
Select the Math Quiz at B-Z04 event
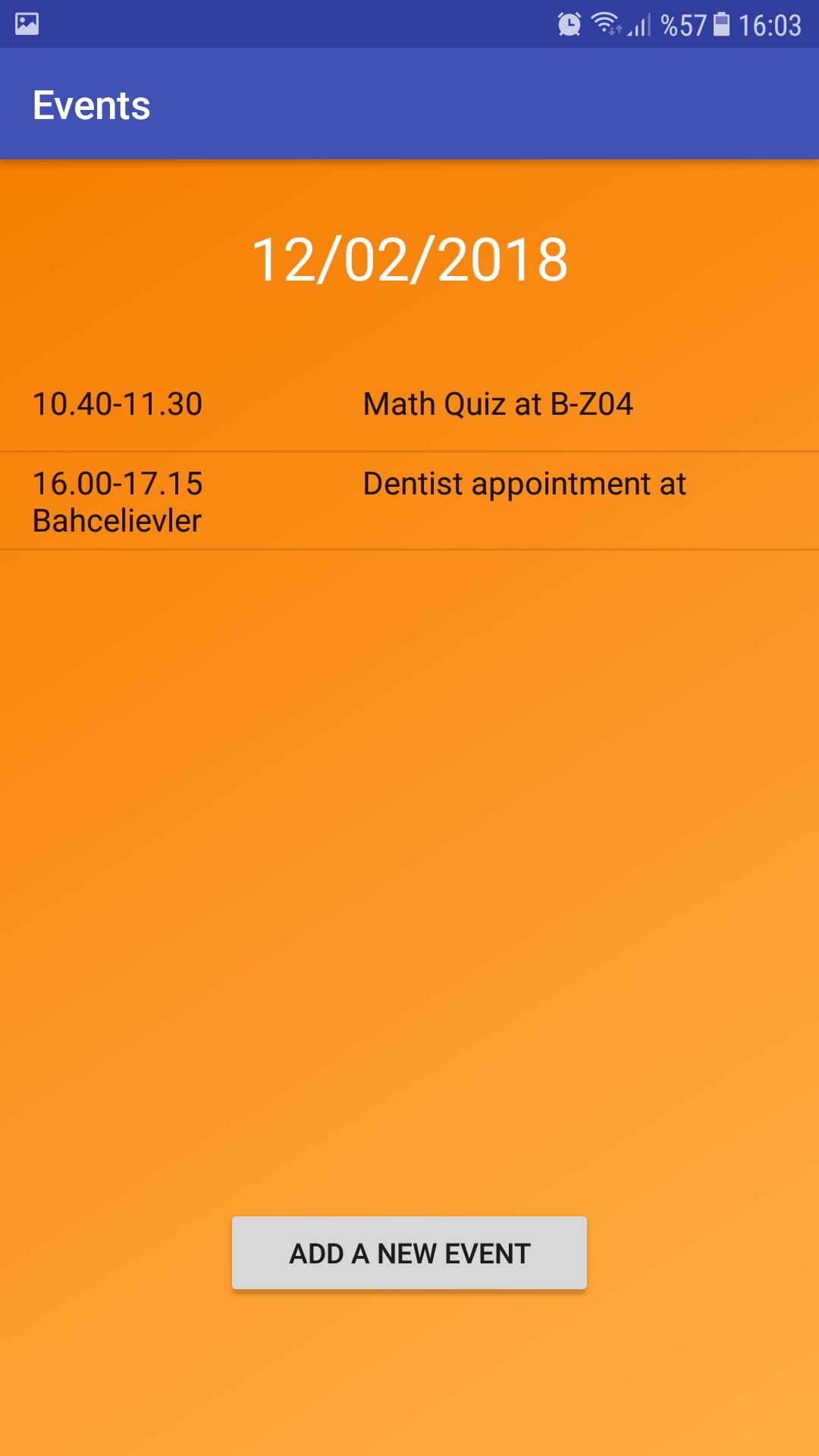point(499,406)
